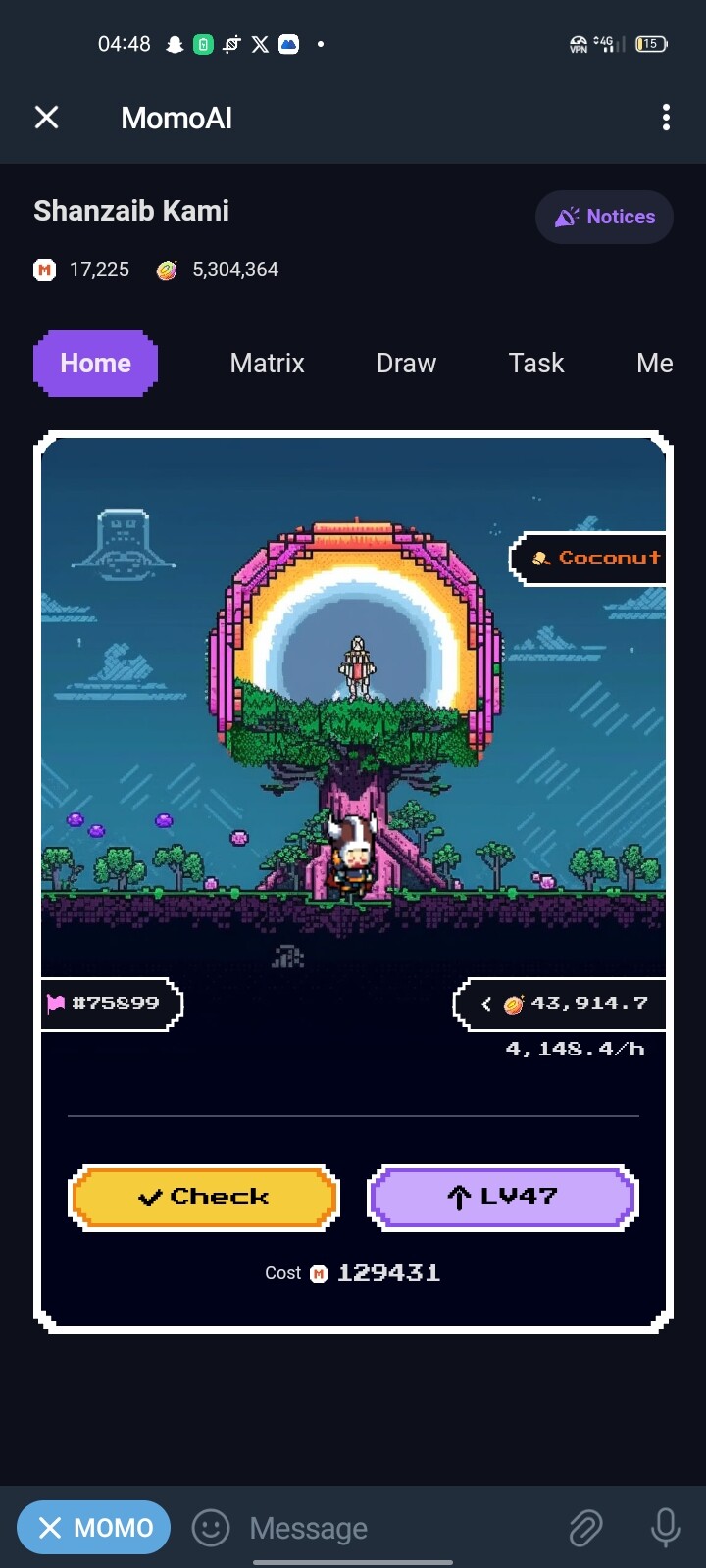Image resolution: width=706 pixels, height=1568 pixels.
Task: Open the three-dot overflow menu
Action: (666, 118)
